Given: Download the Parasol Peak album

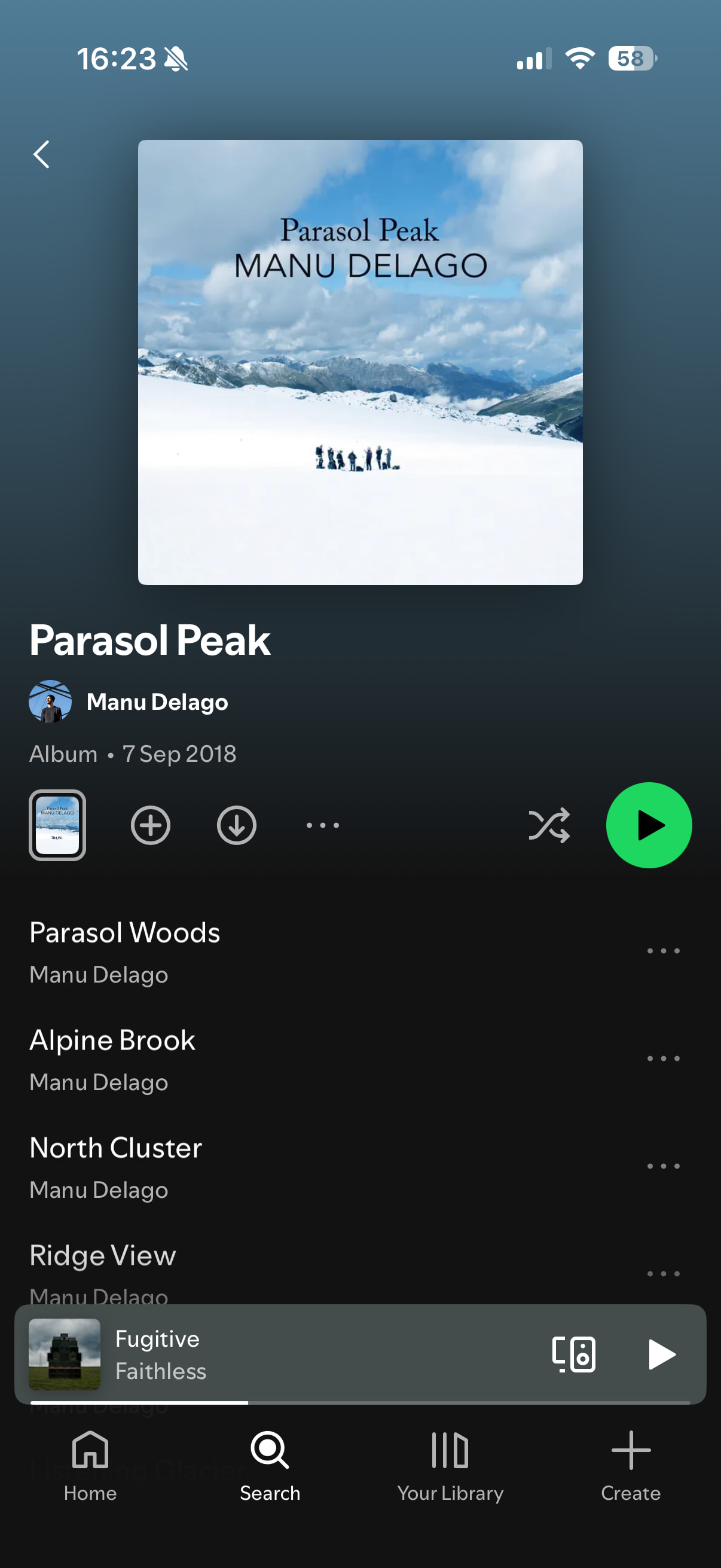Looking at the screenshot, I should click(236, 825).
